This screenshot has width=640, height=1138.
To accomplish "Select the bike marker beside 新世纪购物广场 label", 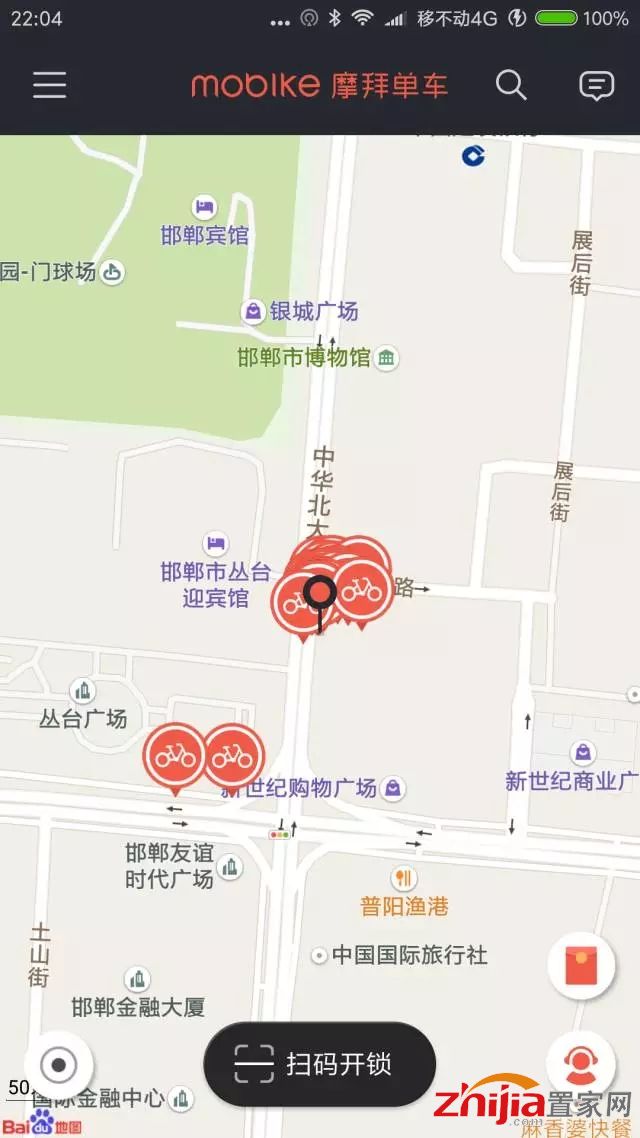I will (232, 756).
